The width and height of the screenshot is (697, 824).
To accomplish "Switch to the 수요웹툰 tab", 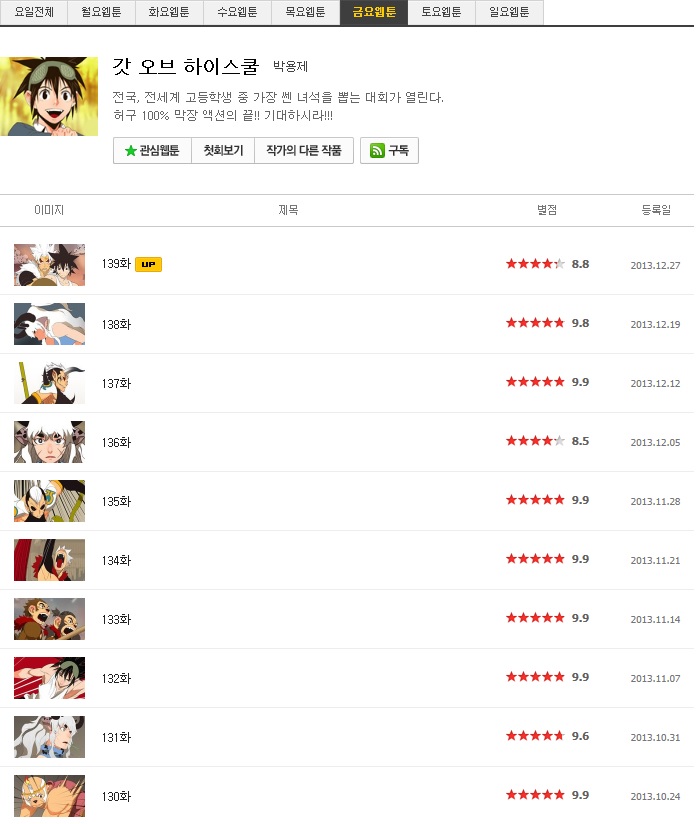I will tap(237, 13).
